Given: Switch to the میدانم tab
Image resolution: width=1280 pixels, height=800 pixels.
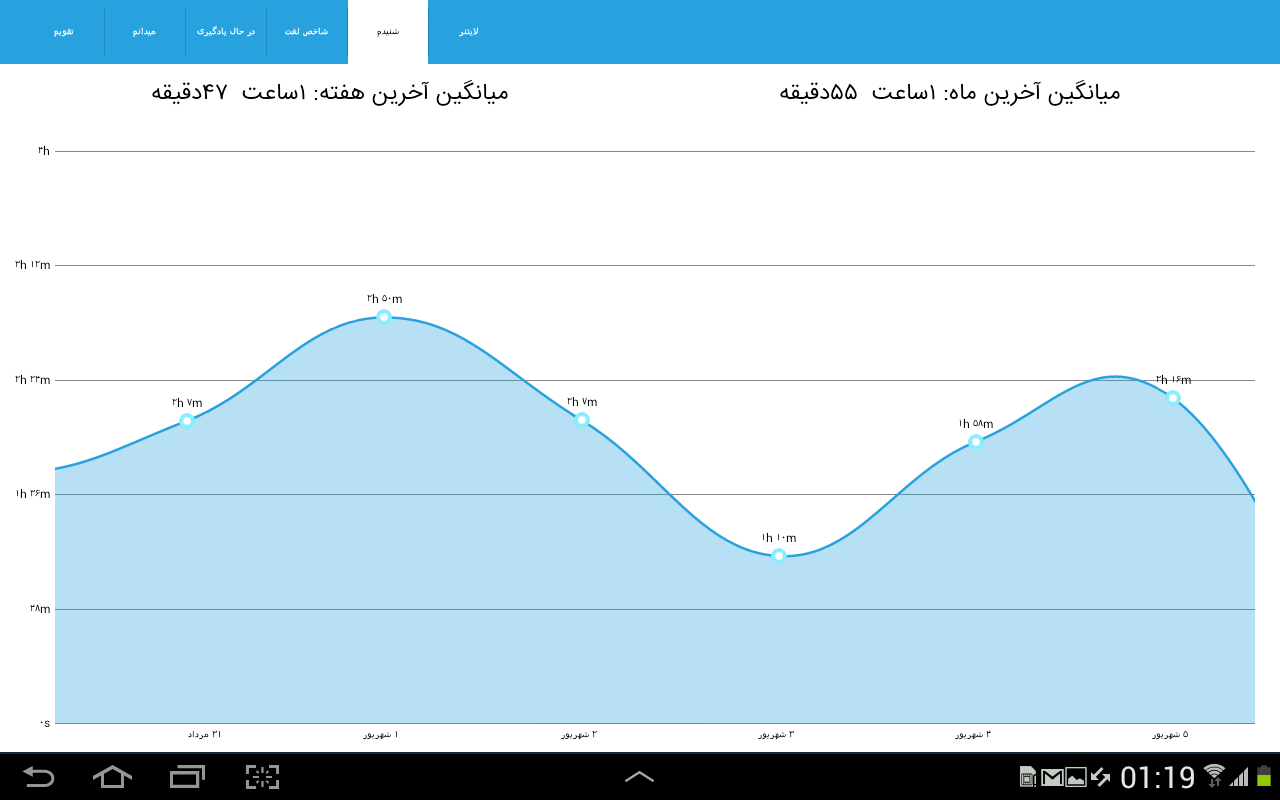Looking at the screenshot, I should point(145,32).
